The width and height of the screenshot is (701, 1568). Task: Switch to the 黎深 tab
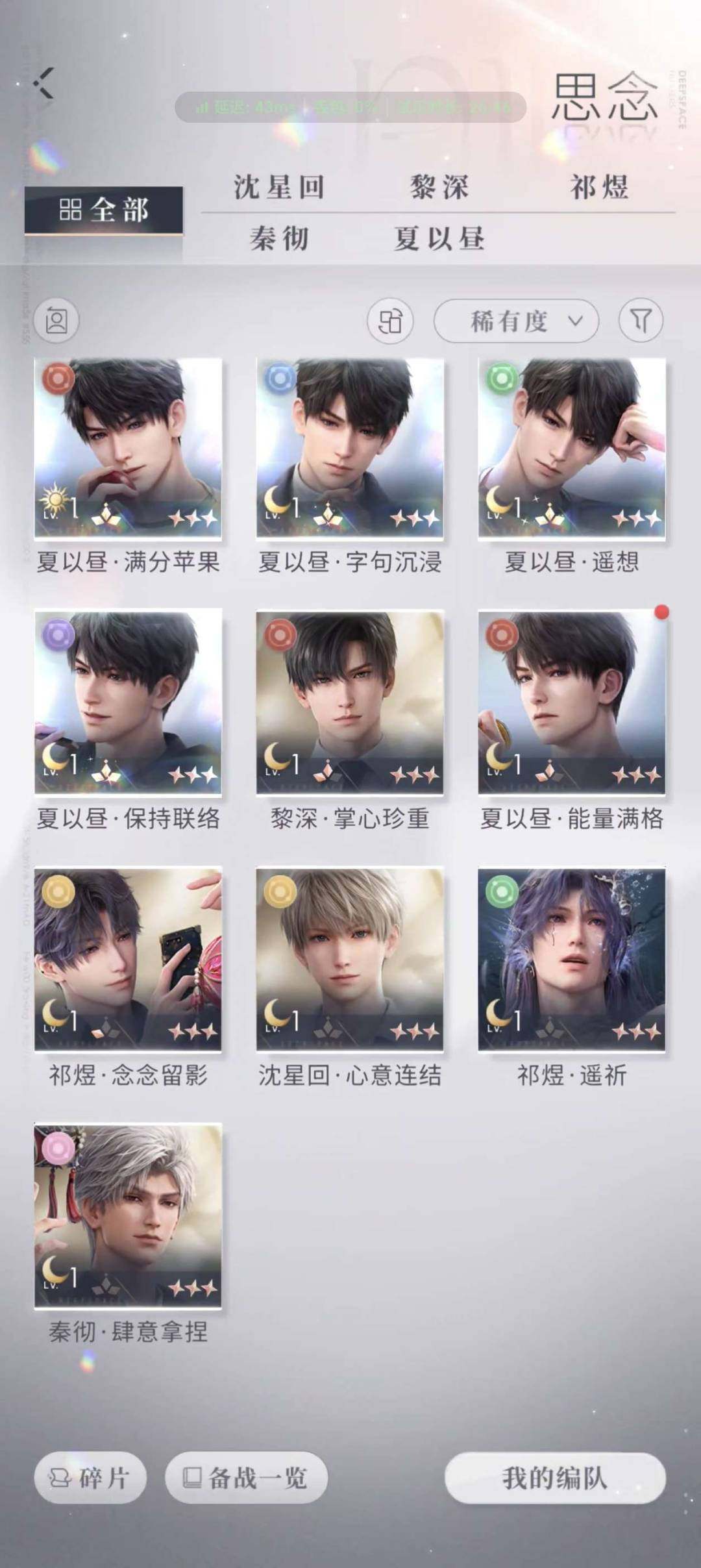(439, 188)
